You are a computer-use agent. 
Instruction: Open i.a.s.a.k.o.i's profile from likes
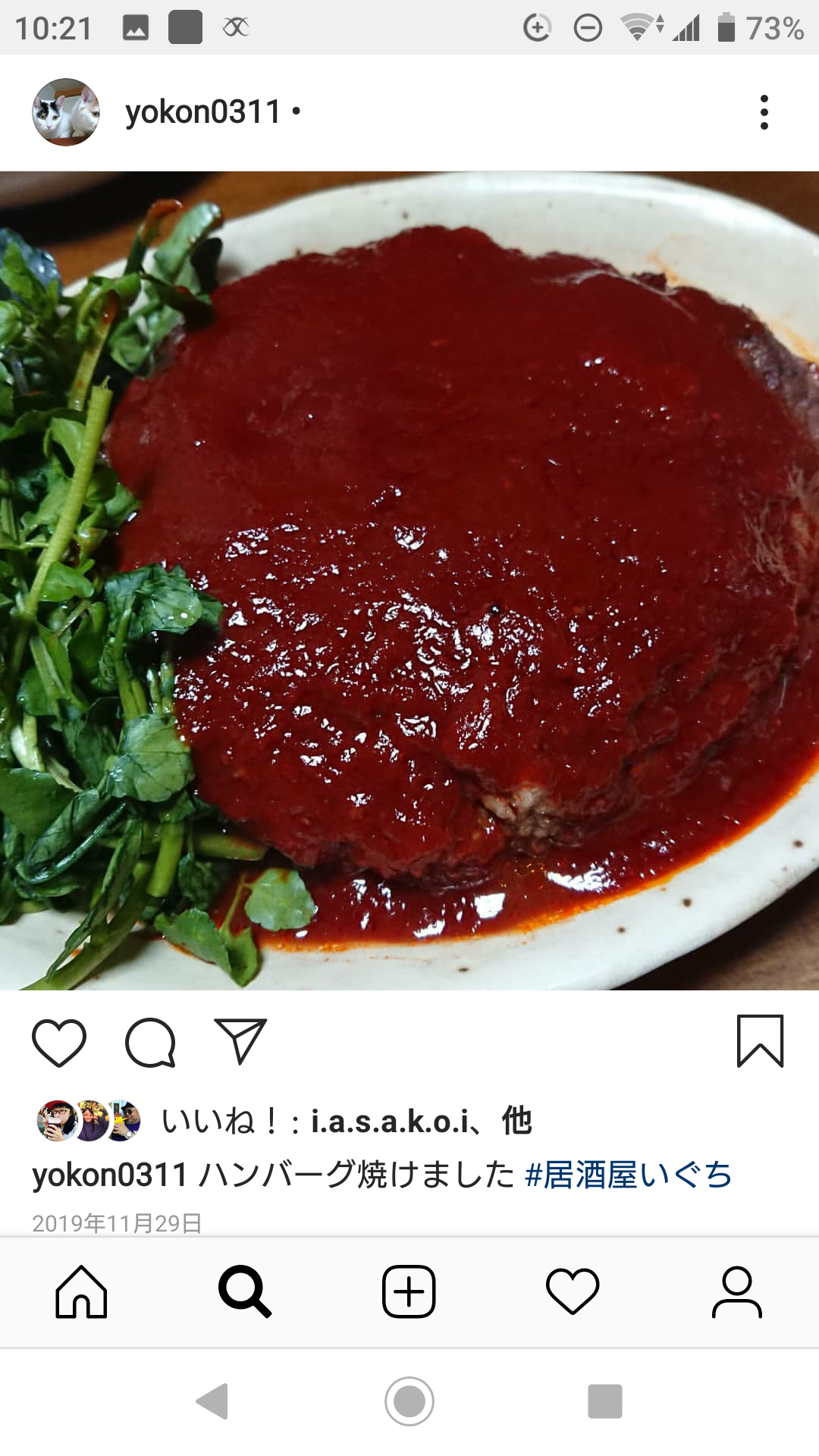tap(391, 1122)
